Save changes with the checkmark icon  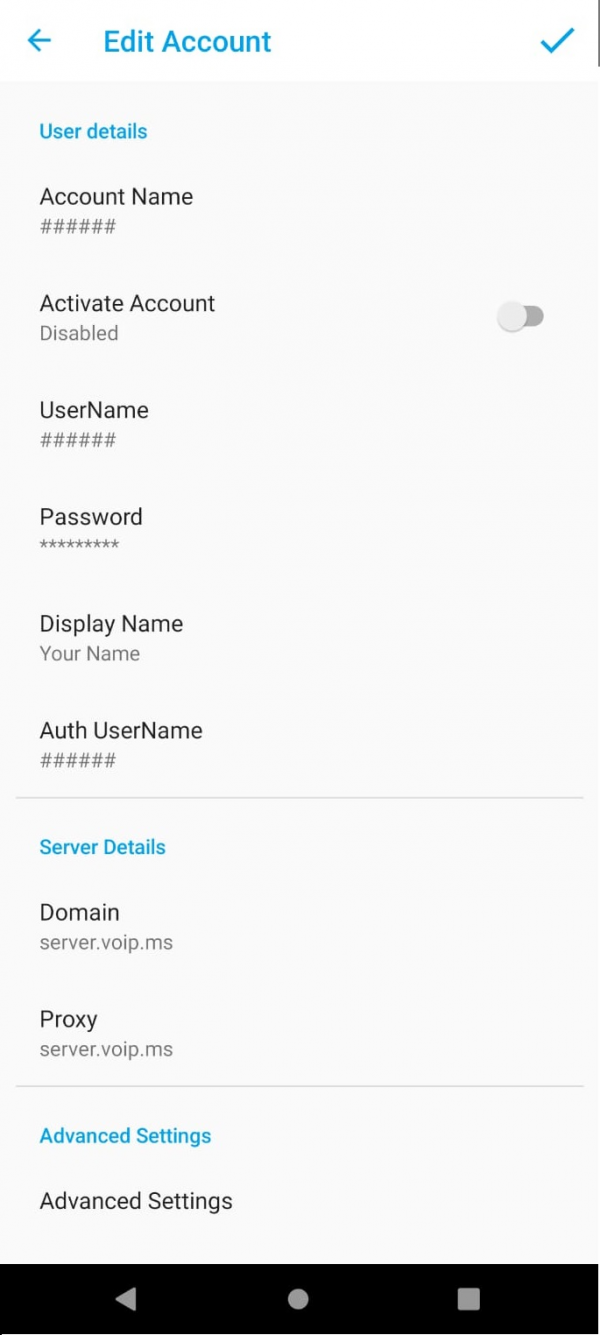[x=557, y=41]
